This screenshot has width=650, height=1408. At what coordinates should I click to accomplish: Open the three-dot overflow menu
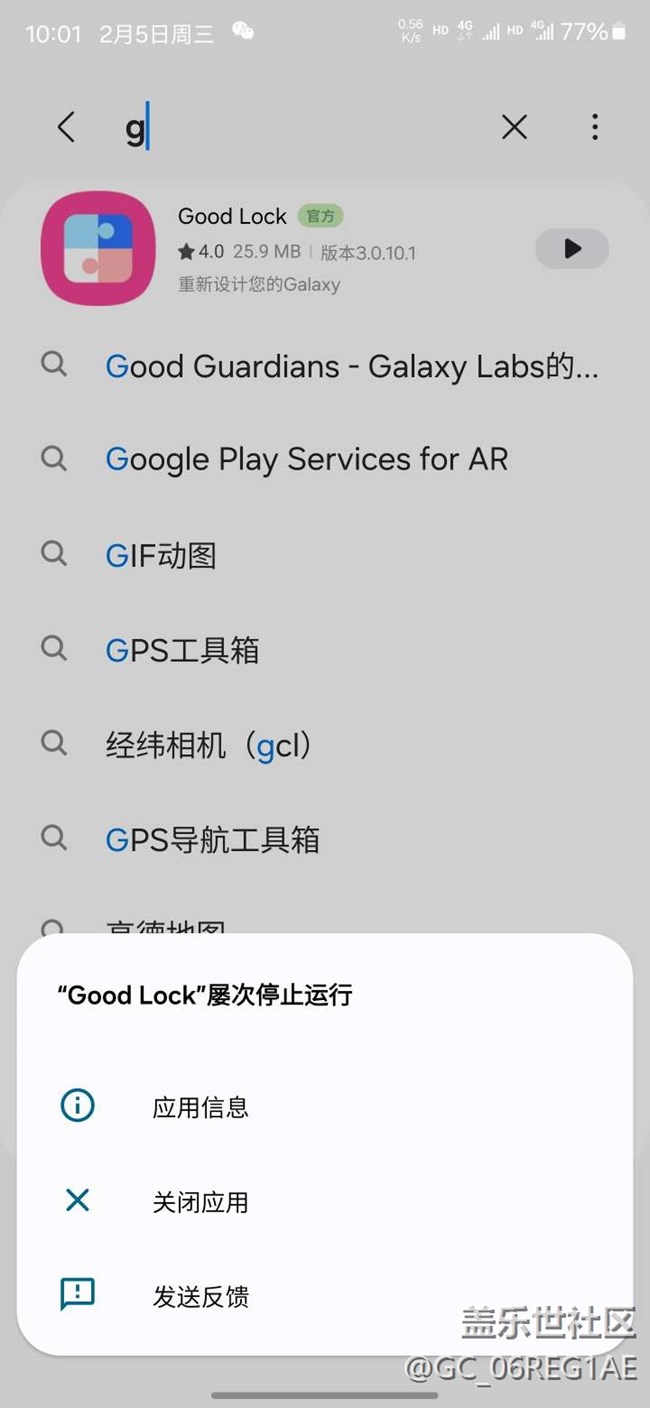pos(595,127)
